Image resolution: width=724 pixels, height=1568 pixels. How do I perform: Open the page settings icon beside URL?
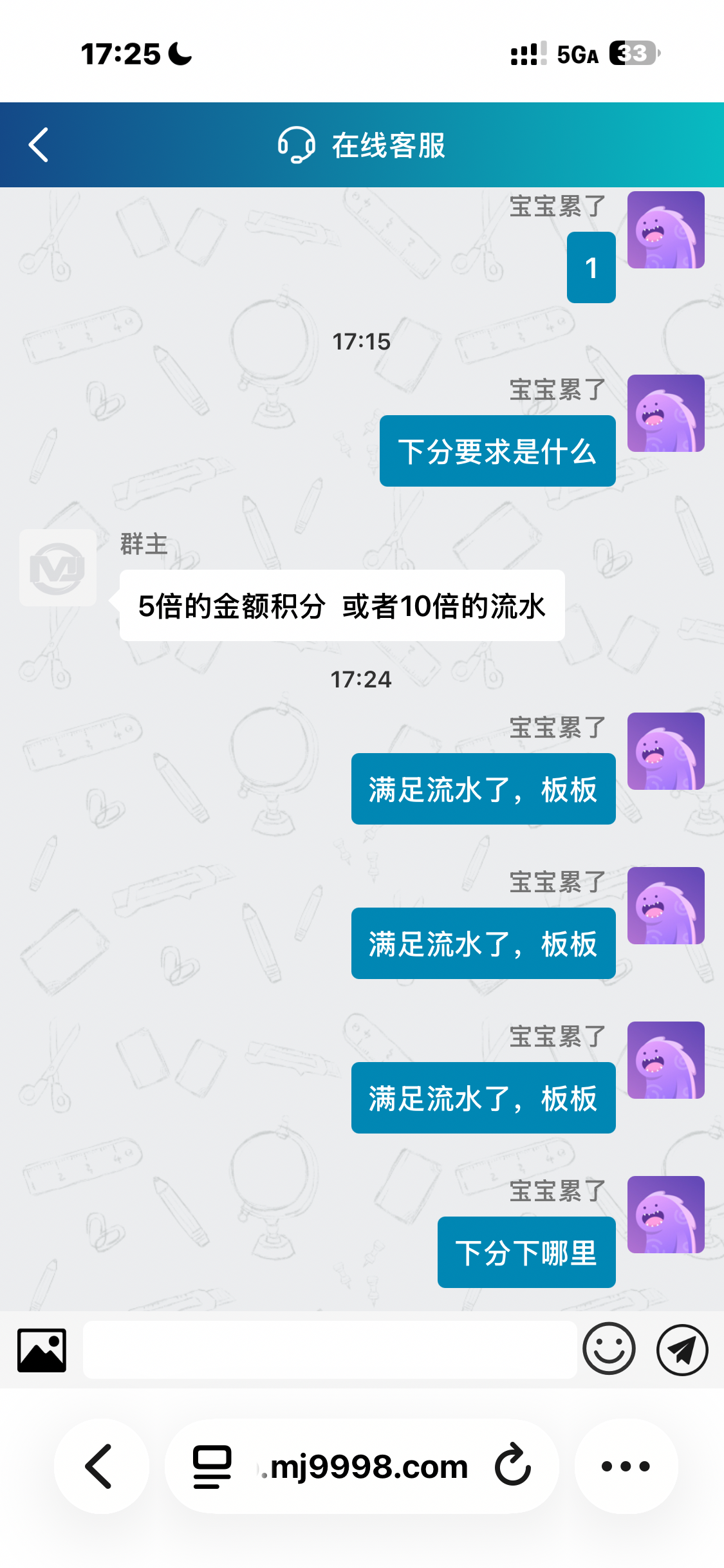212,1467
